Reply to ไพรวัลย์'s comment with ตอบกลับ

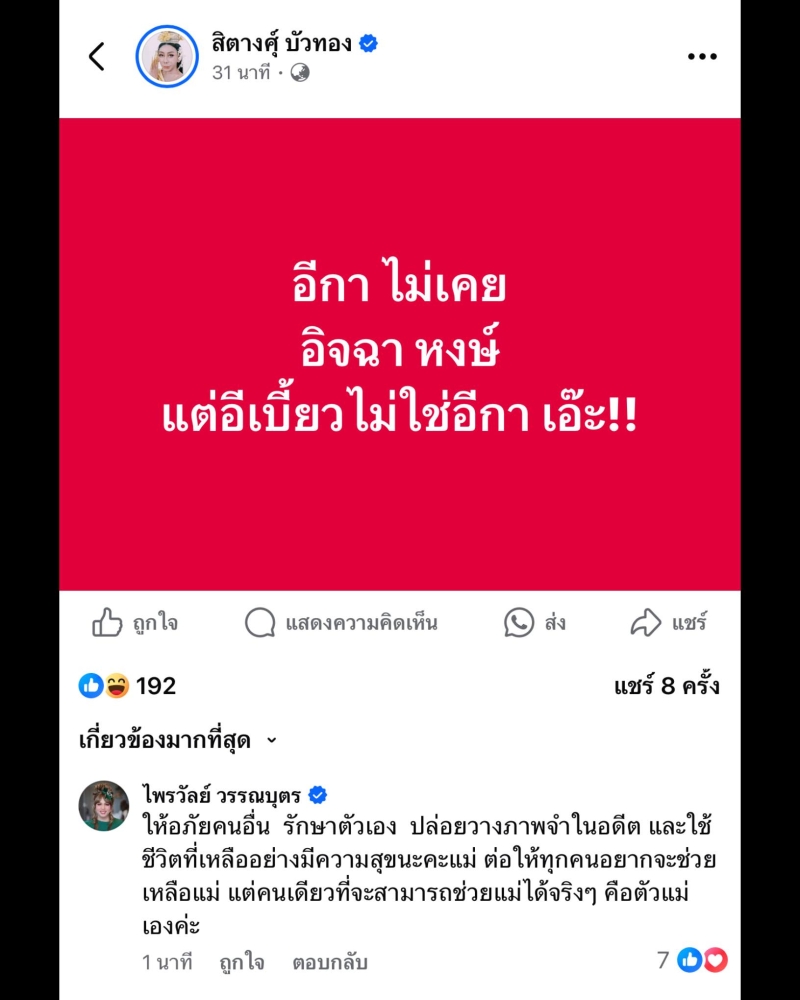point(330,963)
